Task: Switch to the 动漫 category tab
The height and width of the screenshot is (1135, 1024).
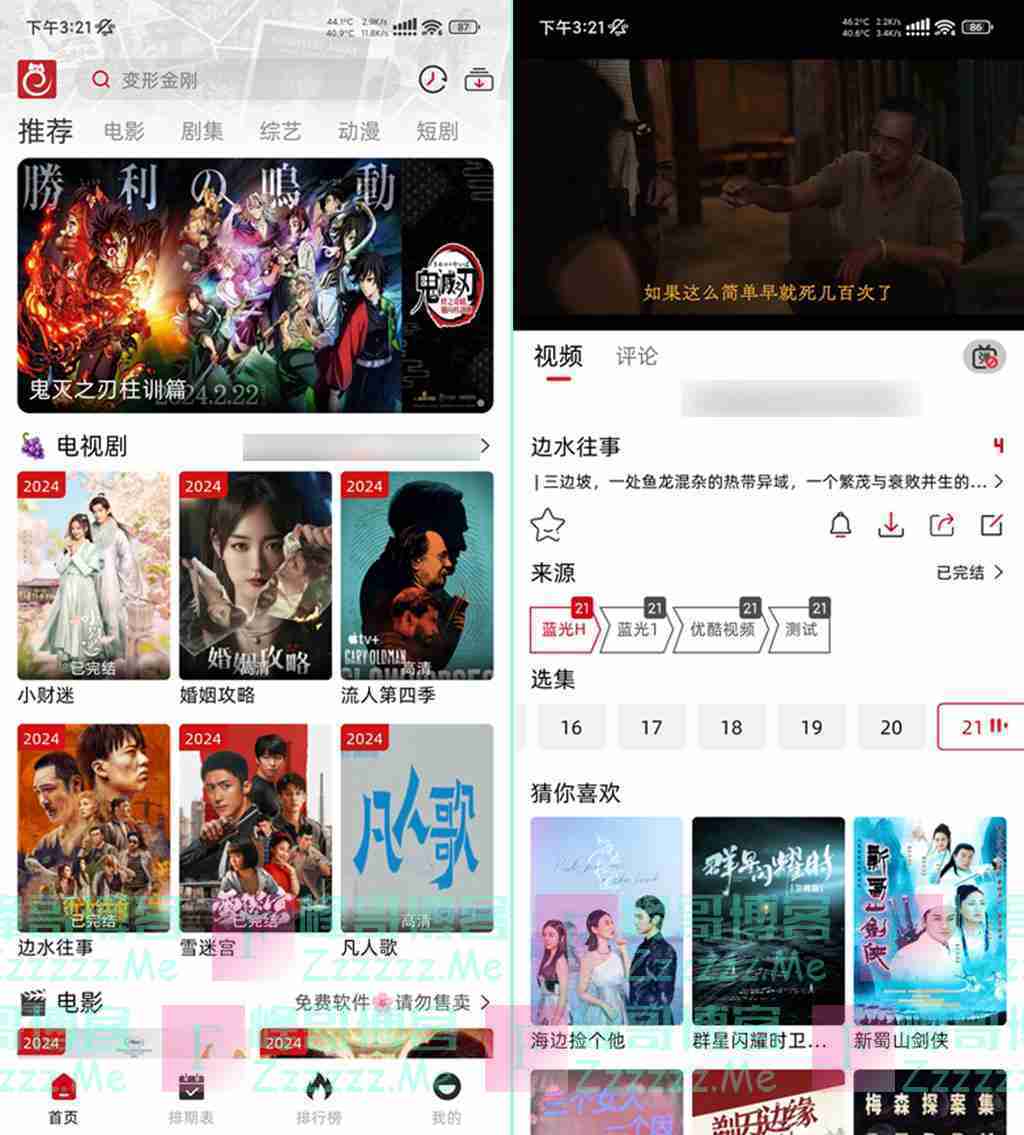Action: click(359, 131)
